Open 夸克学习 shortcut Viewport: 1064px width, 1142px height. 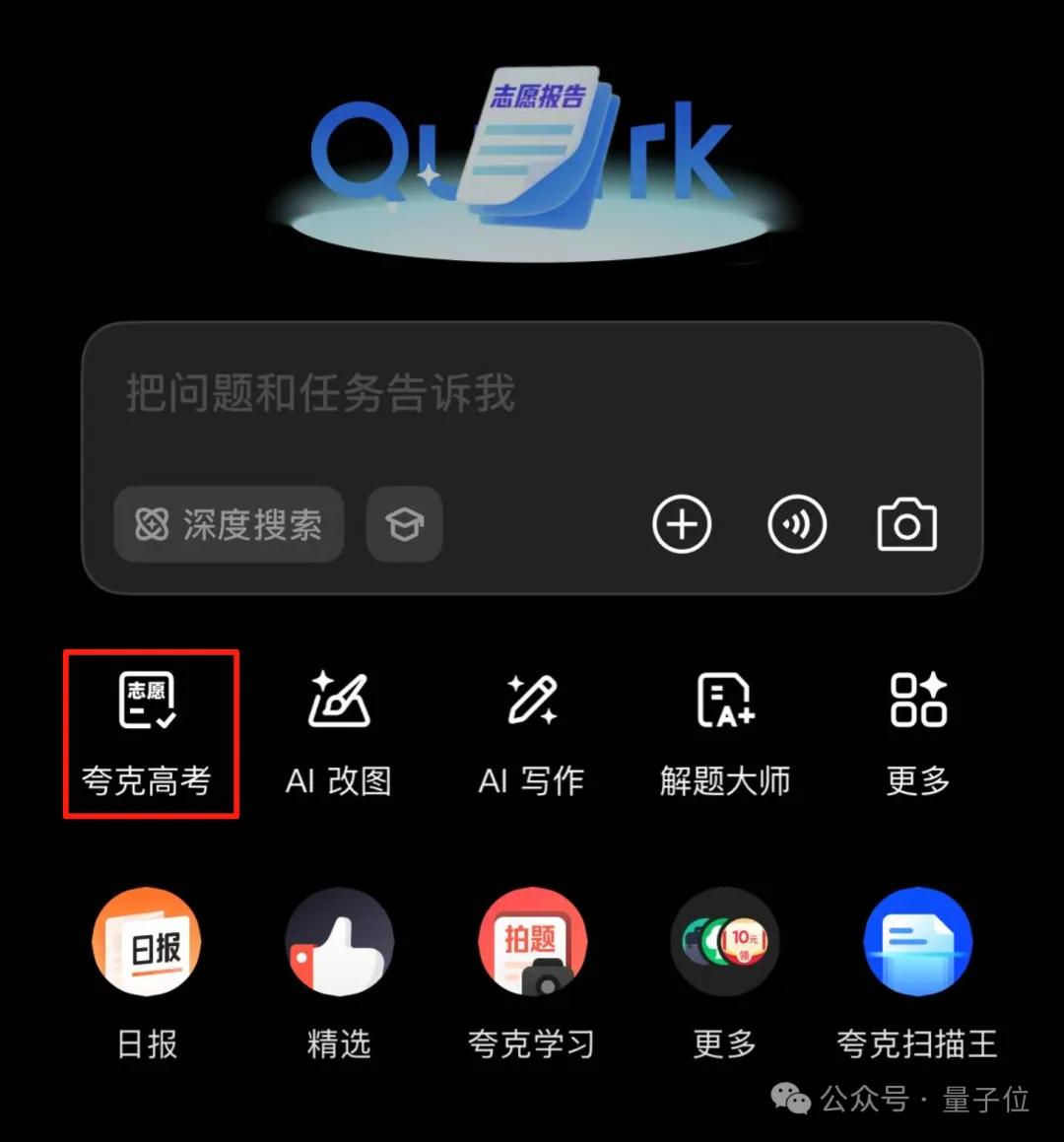click(532, 971)
